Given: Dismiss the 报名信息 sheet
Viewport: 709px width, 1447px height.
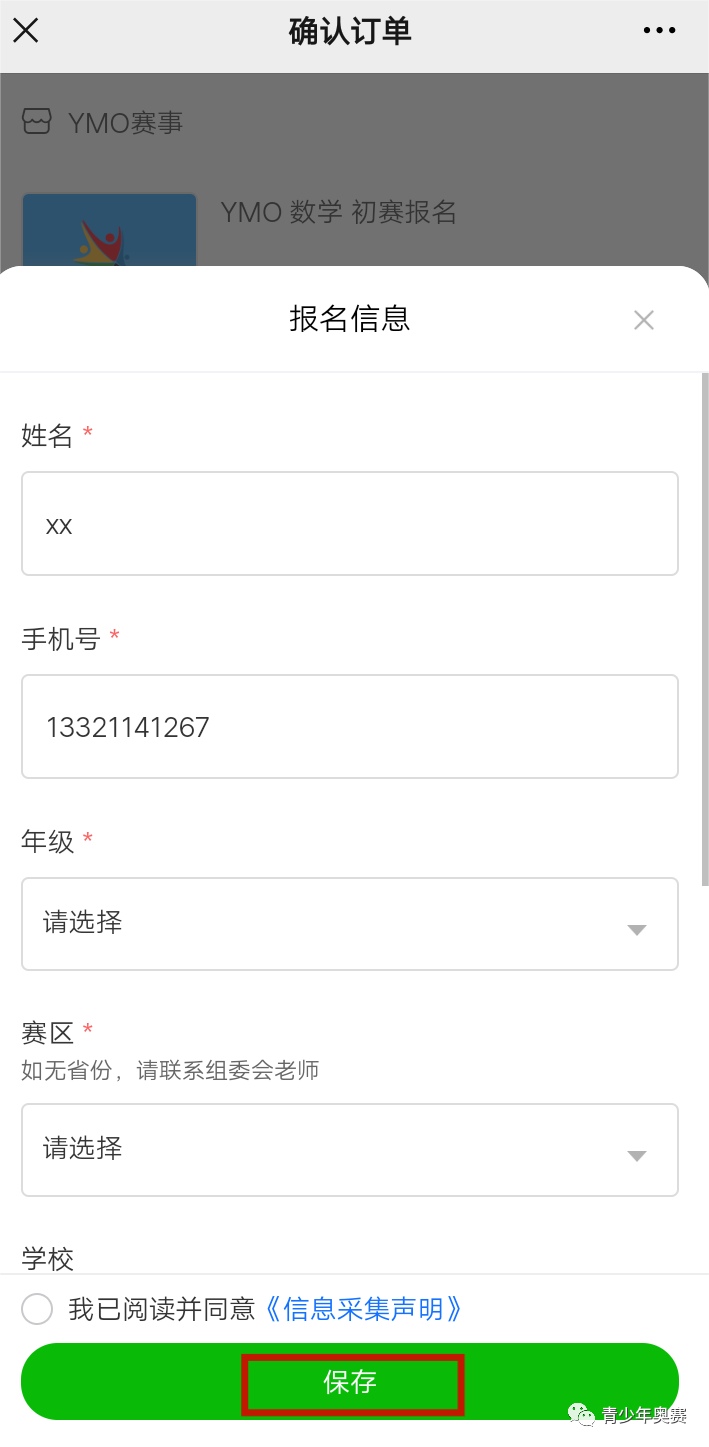Looking at the screenshot, I should (x=644, y=320).
